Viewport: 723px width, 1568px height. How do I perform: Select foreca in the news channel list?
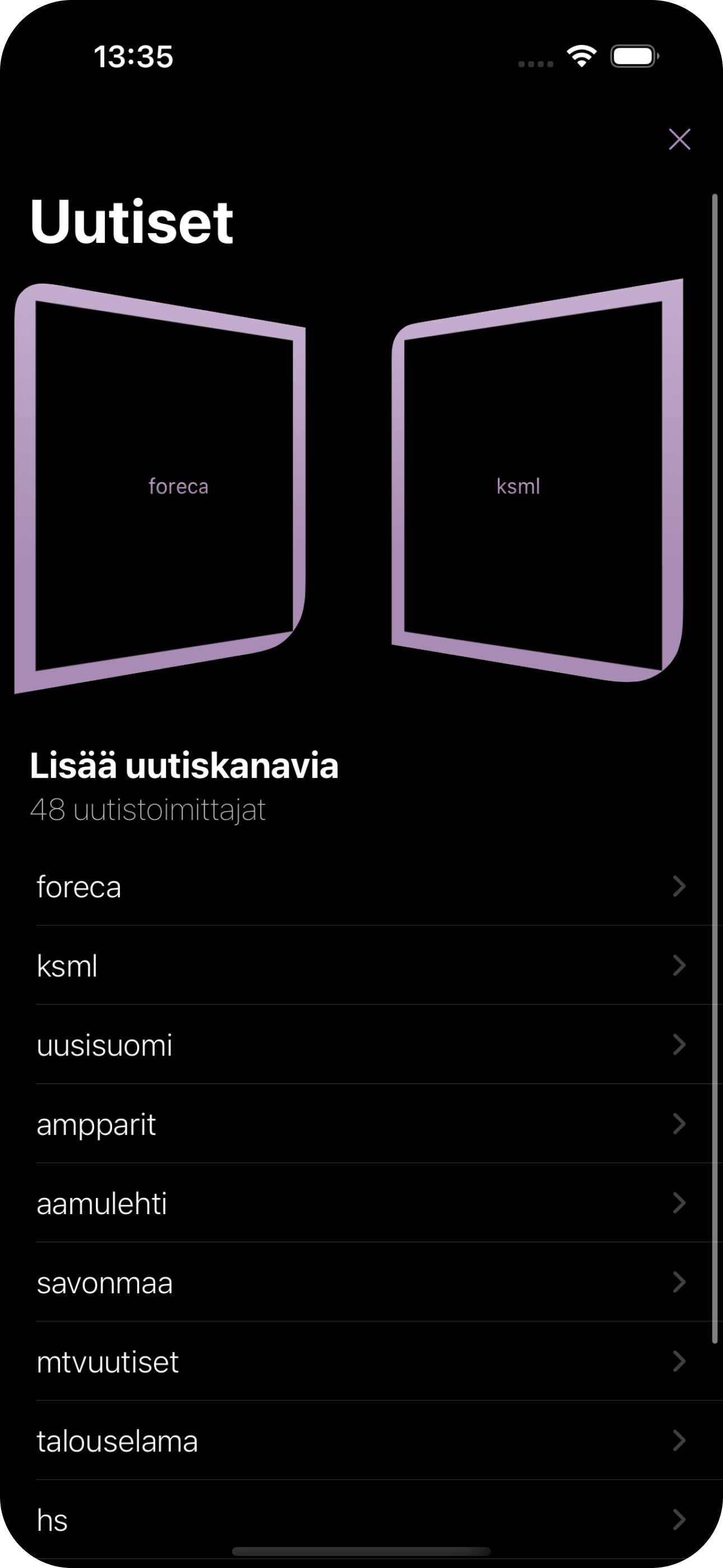[x=361, y=886]
